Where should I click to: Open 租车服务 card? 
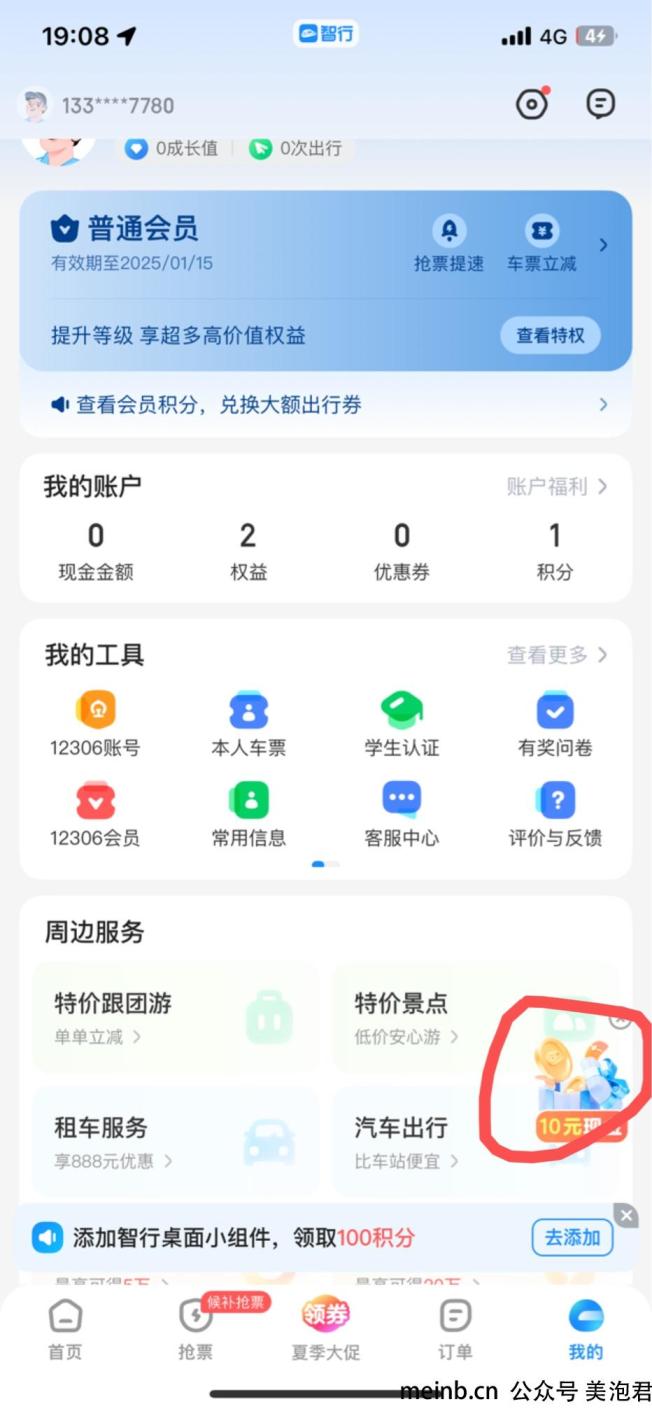click(x=175, y=1142)
